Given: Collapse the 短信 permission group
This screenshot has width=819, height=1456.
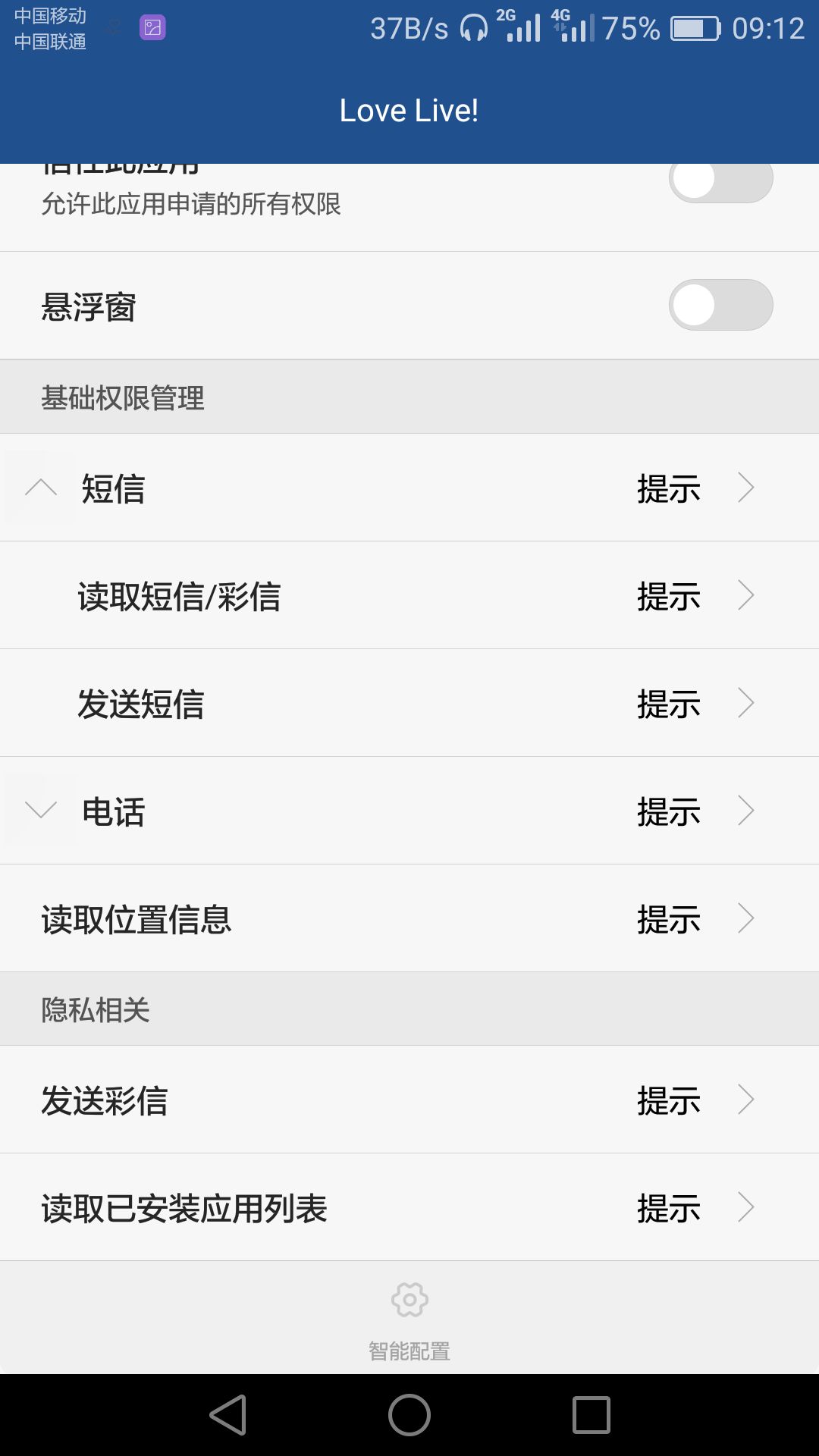Looking at the screenshot, I should tap(41, 488).
